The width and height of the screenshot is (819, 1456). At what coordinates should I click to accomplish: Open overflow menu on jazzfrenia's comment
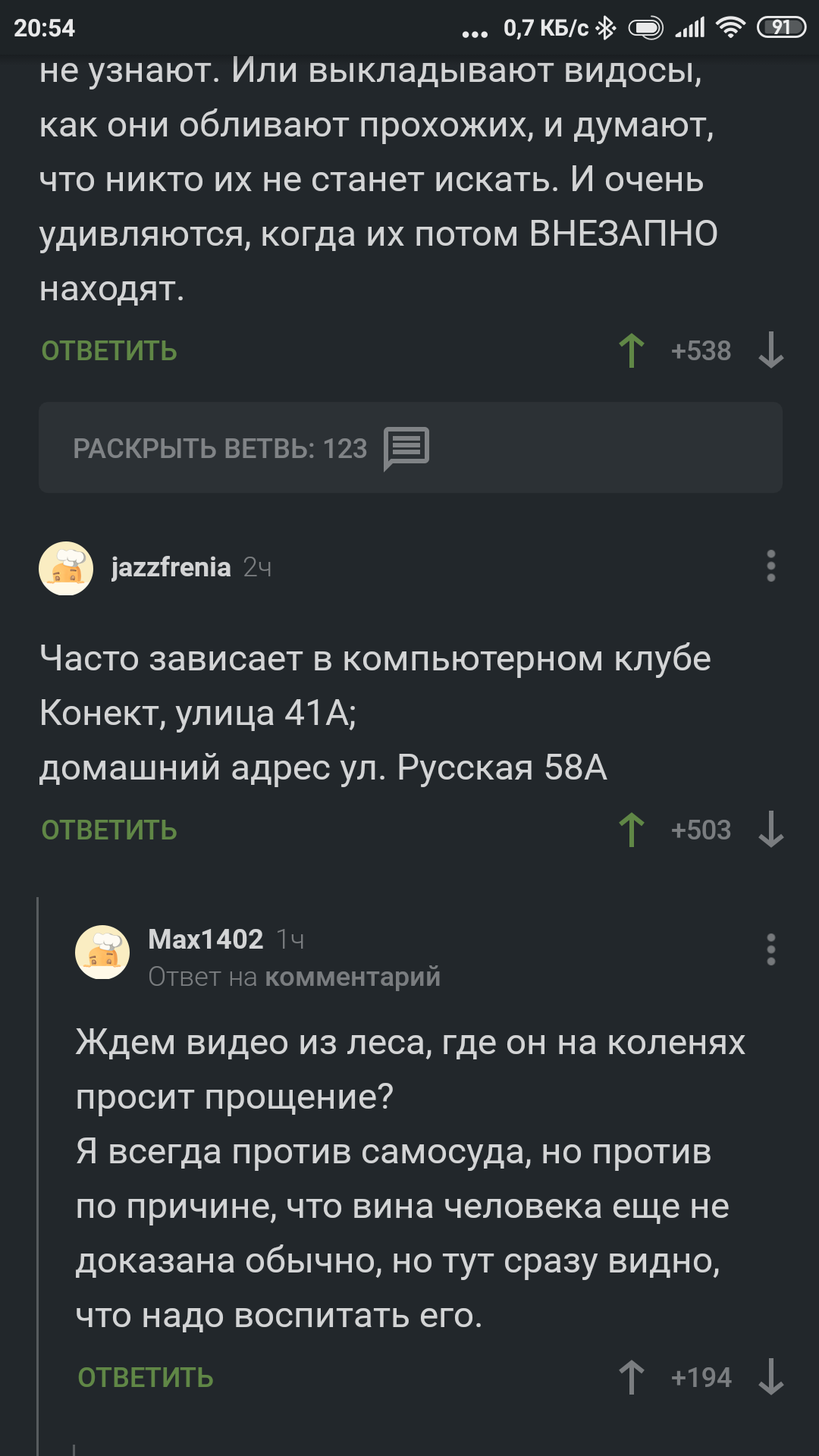[x=770, y=566]
